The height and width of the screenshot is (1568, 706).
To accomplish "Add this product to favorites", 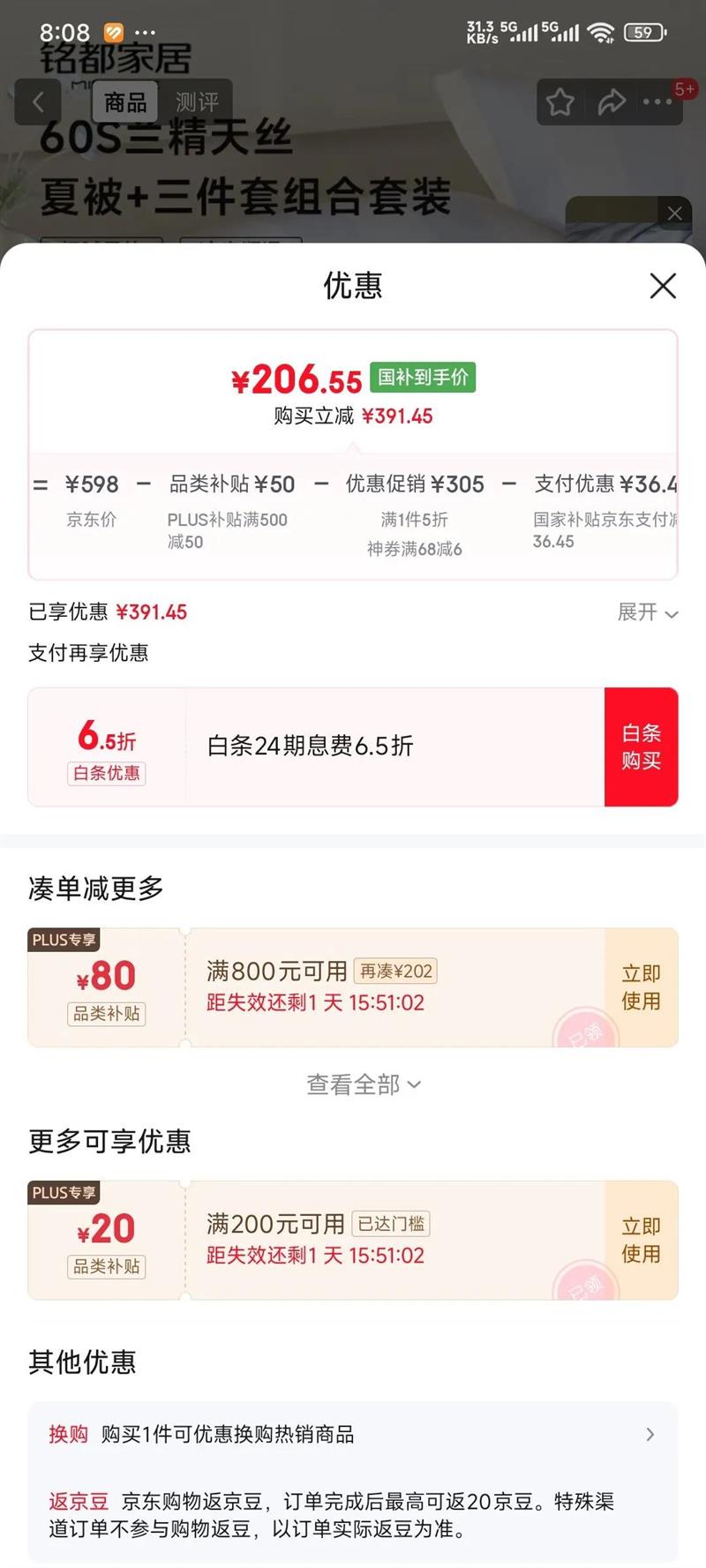I will pos(560,102).
